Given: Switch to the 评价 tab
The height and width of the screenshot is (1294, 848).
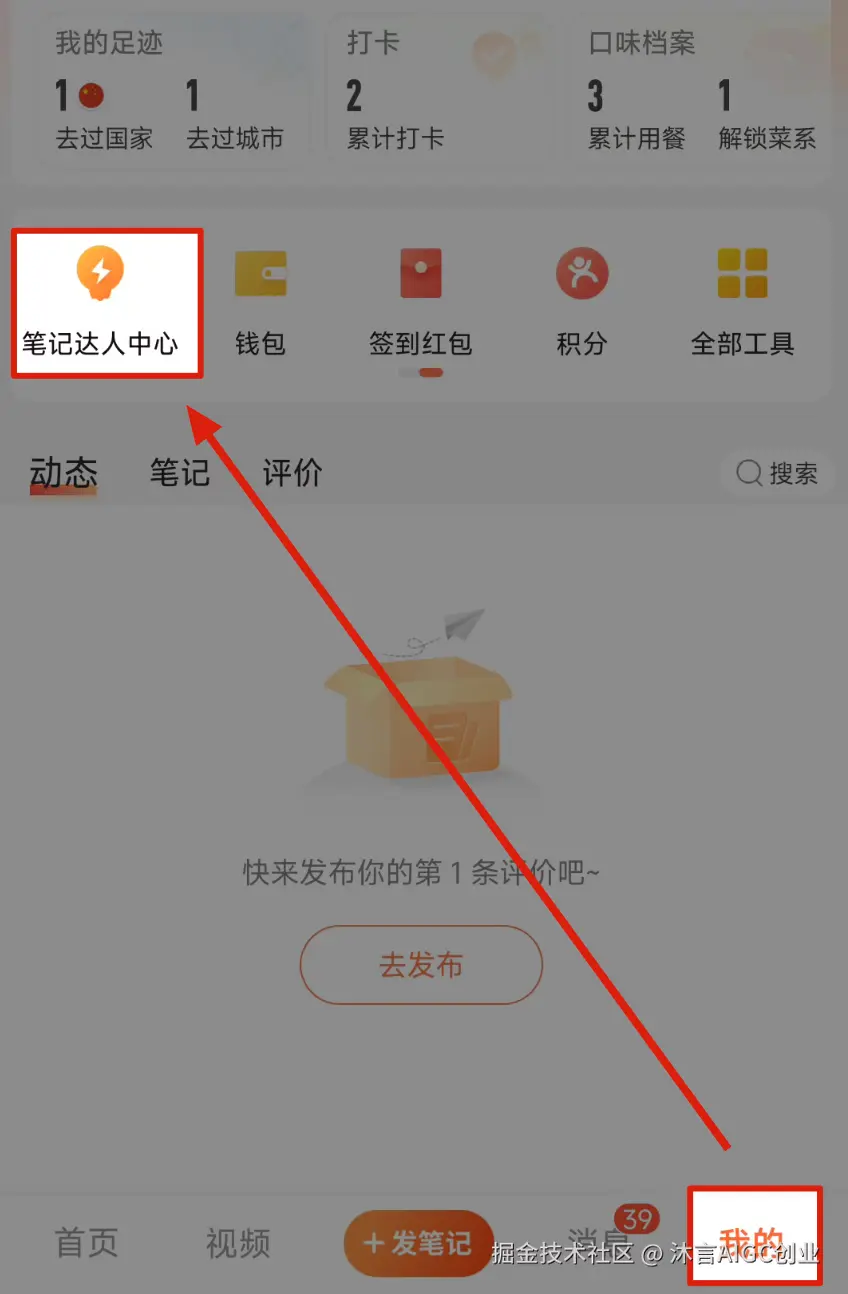Looking at the screenshot, I should (292, 472).
